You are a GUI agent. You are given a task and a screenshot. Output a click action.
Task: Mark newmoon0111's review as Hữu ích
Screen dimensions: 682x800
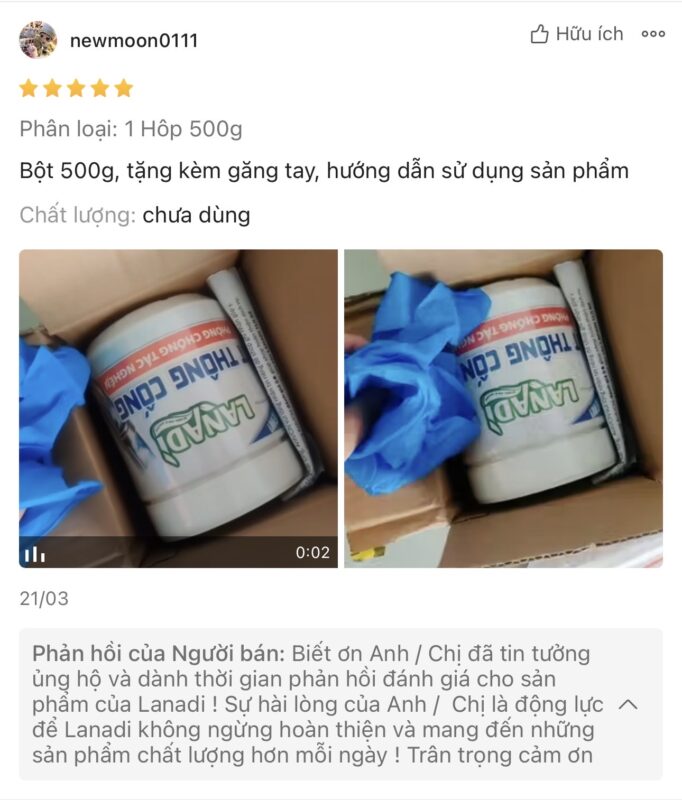pos(576,35)
